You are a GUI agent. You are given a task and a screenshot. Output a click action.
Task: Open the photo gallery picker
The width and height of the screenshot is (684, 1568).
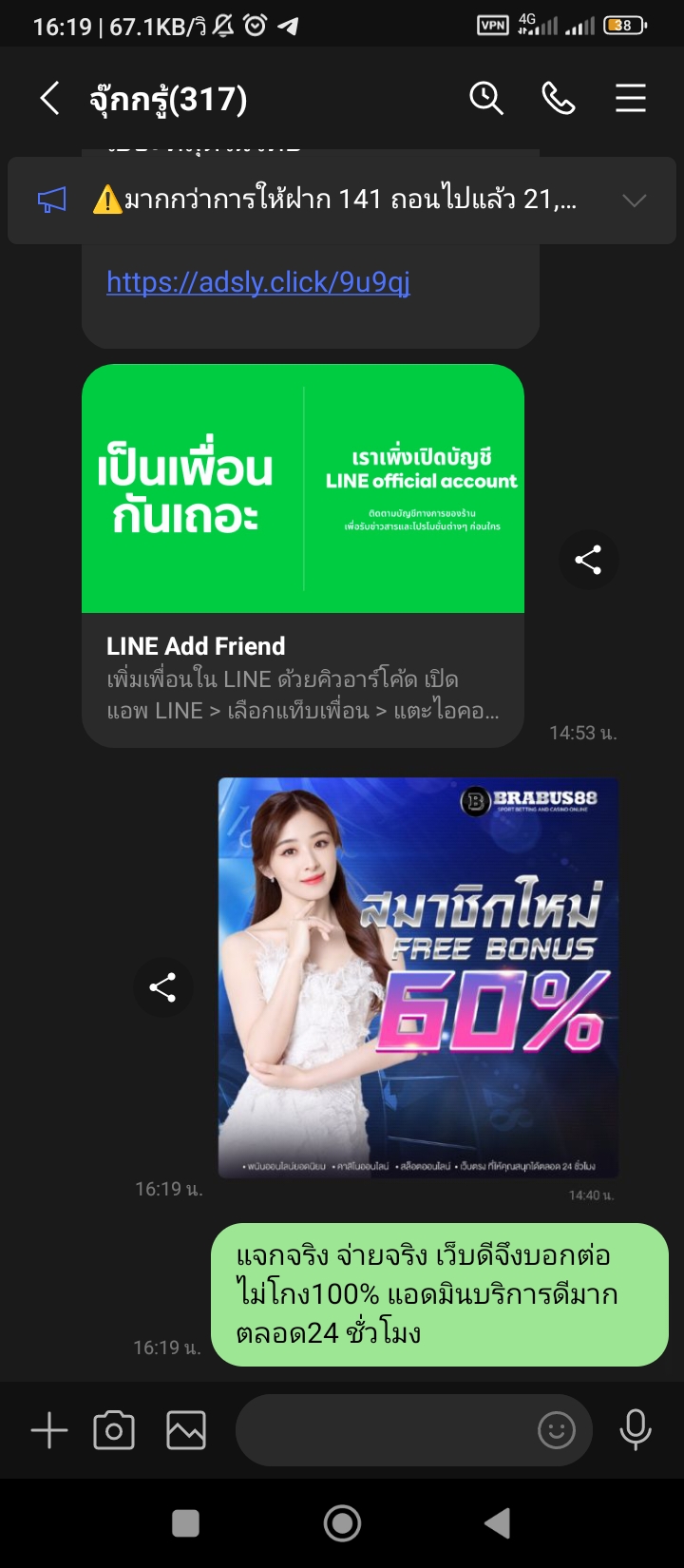186,1430
